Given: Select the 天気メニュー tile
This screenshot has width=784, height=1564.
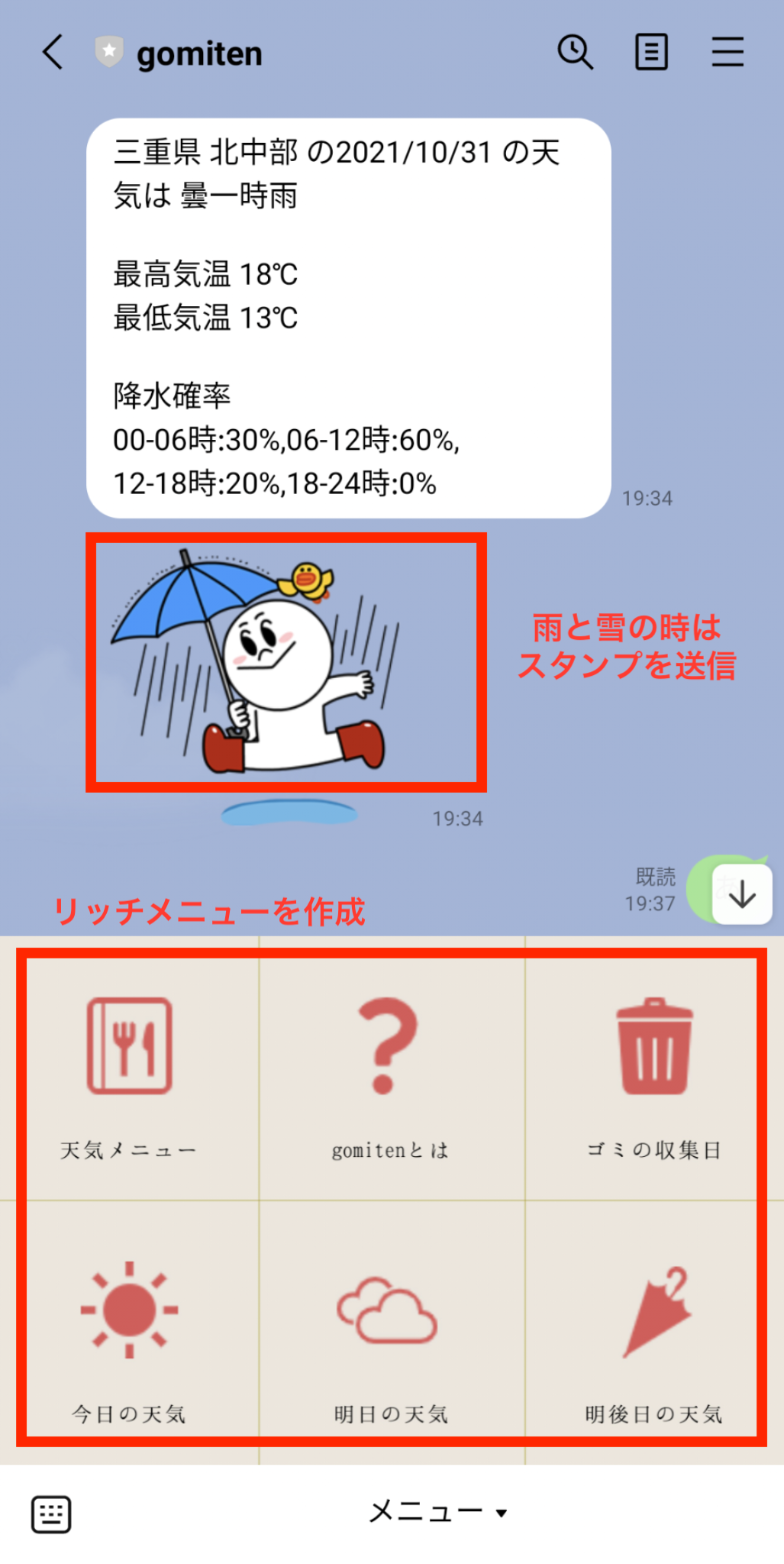Looking at the screenshot, I should point(129,1069).
